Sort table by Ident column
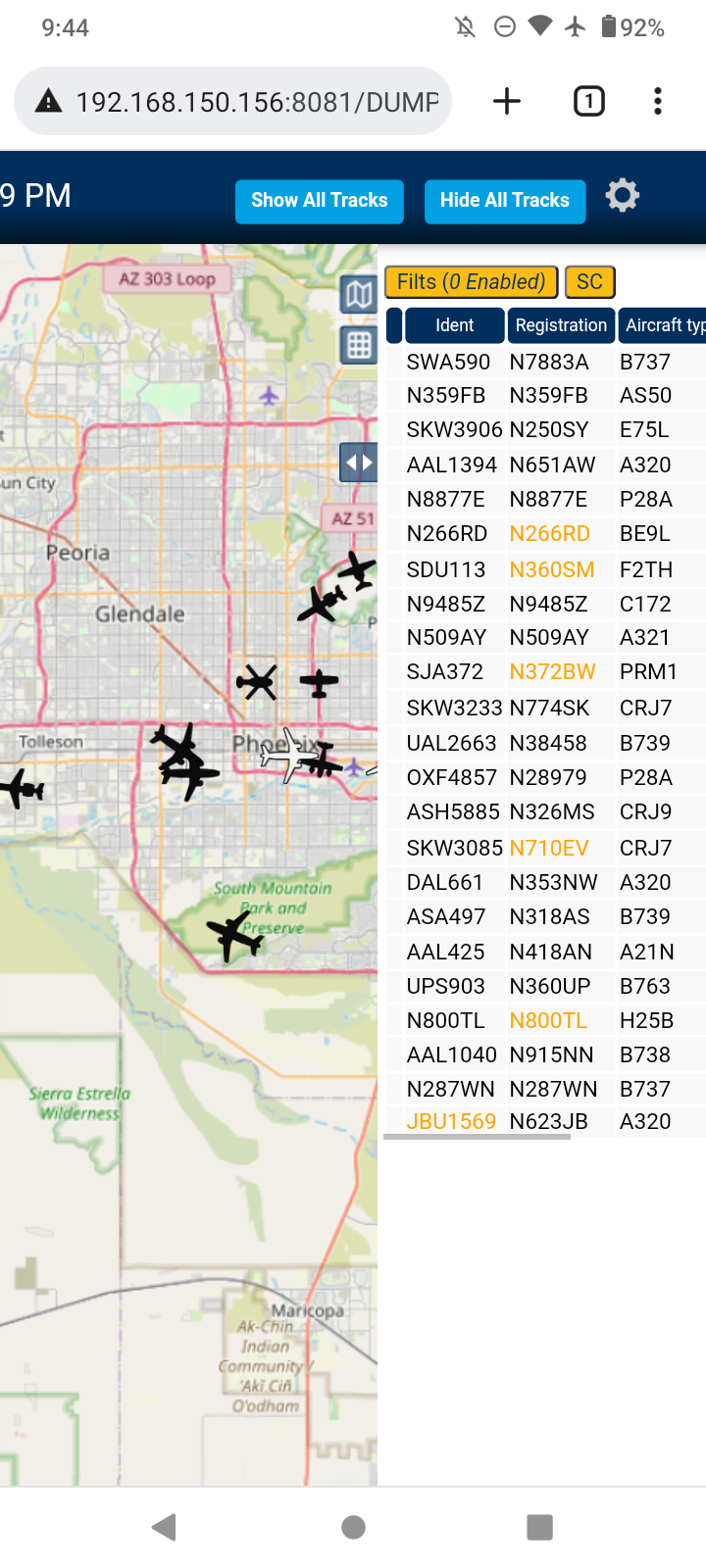The height and width of the screenshot is (1568, 706). 454,325
